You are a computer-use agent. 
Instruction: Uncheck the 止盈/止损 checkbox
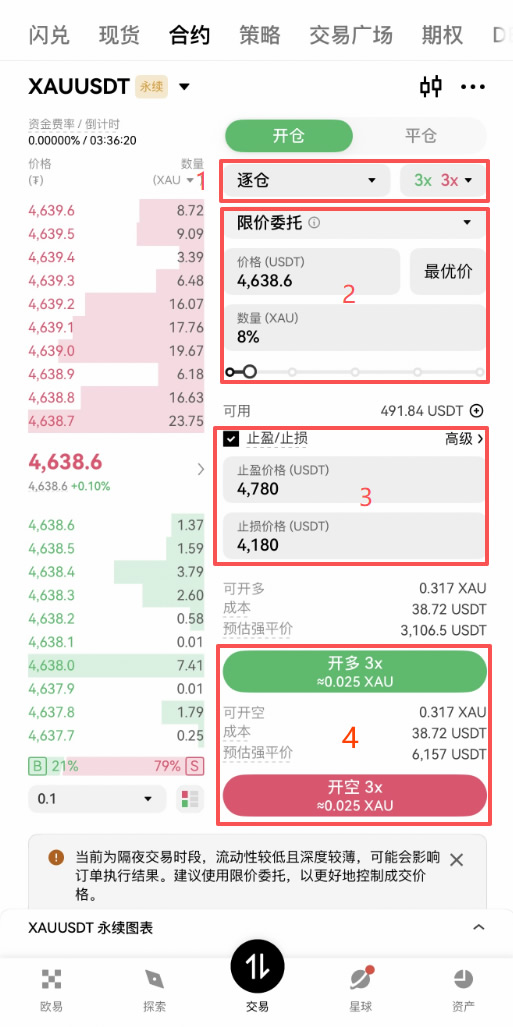pyautogui.click(x=231, y=439)
